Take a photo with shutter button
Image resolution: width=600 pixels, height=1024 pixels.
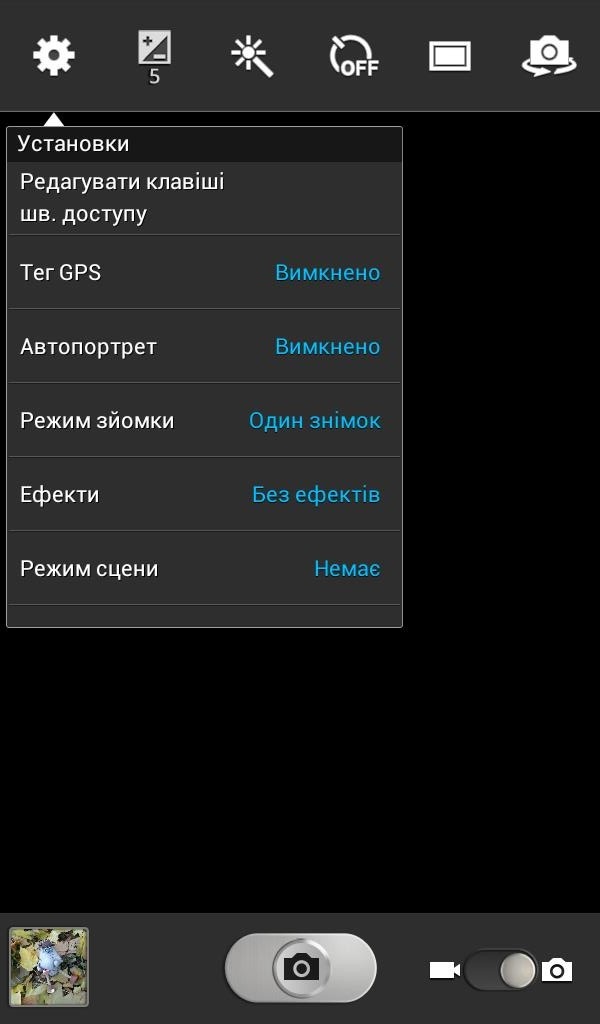click(x=300, y=967)
